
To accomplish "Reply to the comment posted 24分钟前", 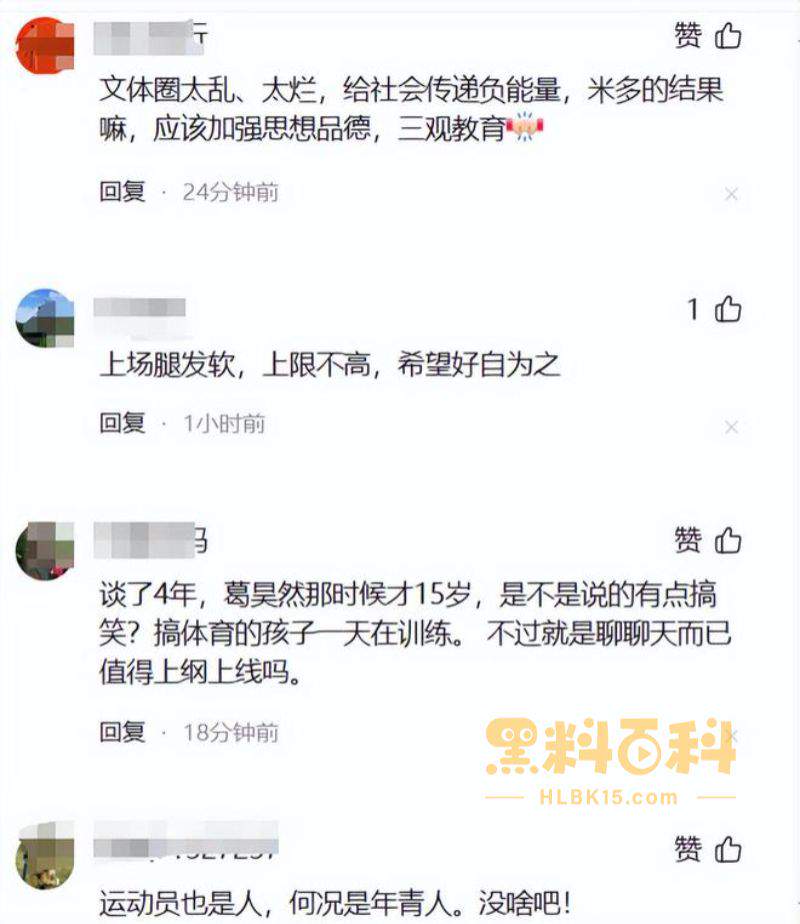I will pyautogui.click(x=122, y=192).
